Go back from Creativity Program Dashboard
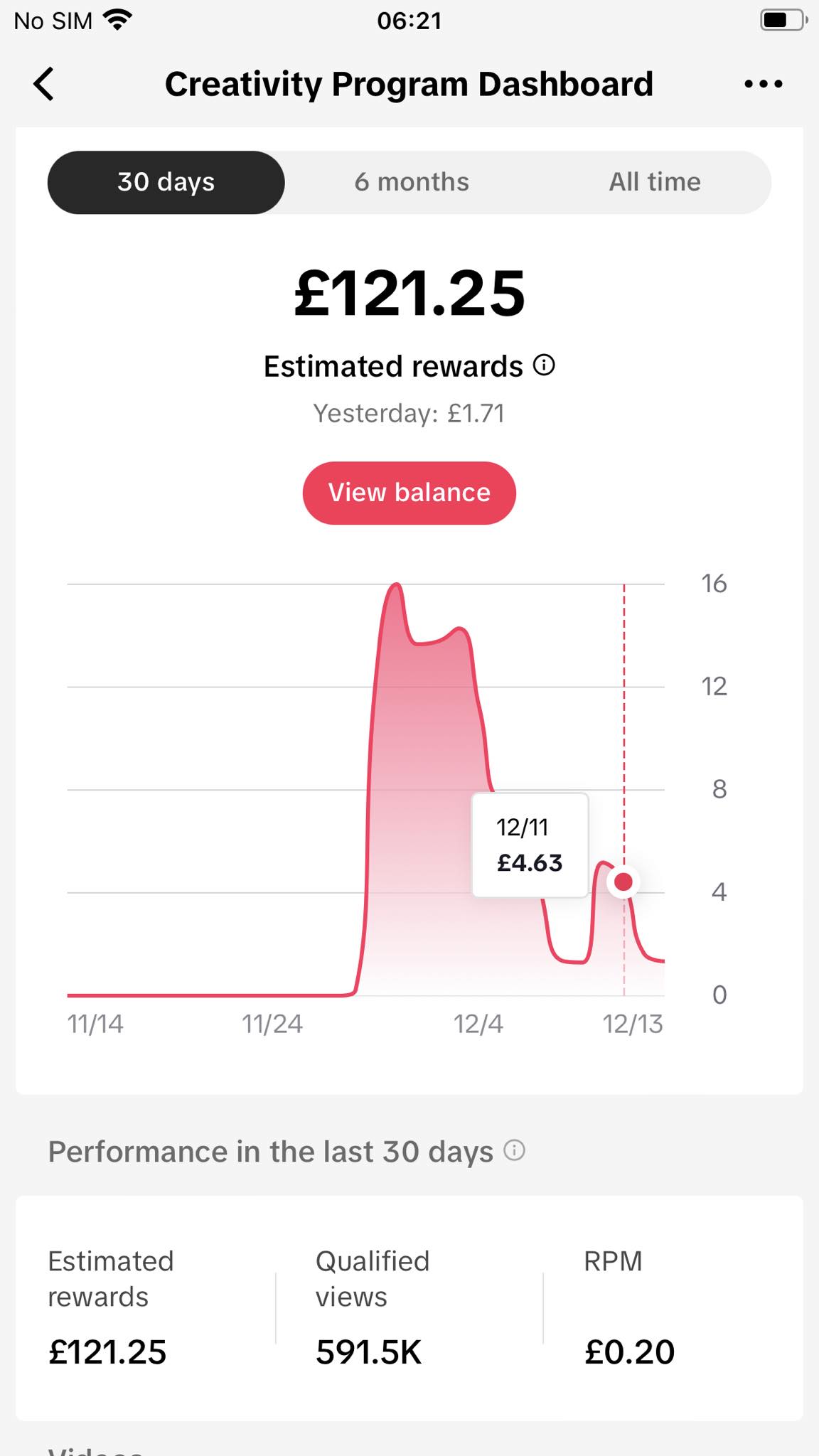 [44, 84]
